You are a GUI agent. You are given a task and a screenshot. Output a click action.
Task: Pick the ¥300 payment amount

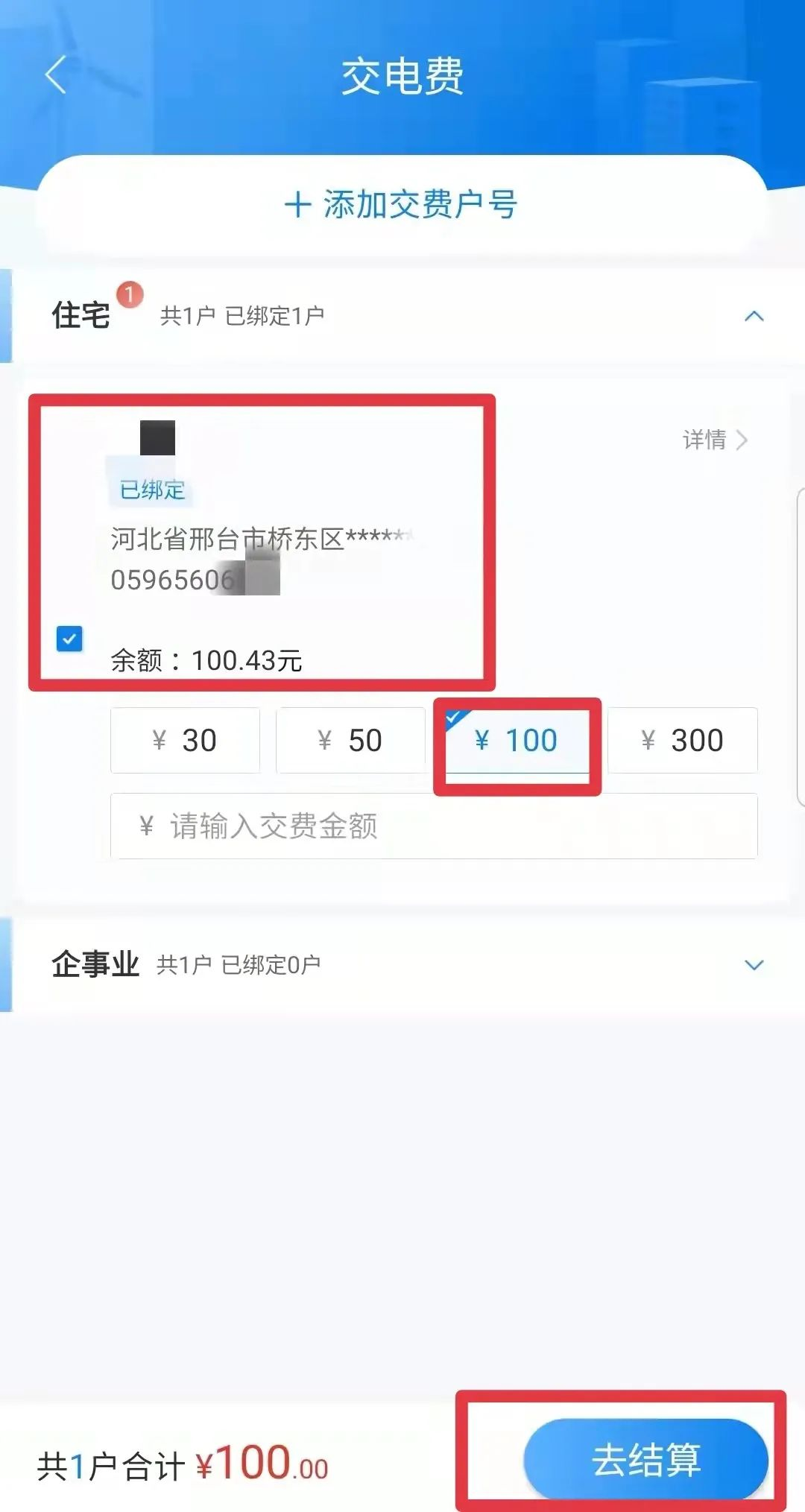pyautogui.click(x=682, y=740)
